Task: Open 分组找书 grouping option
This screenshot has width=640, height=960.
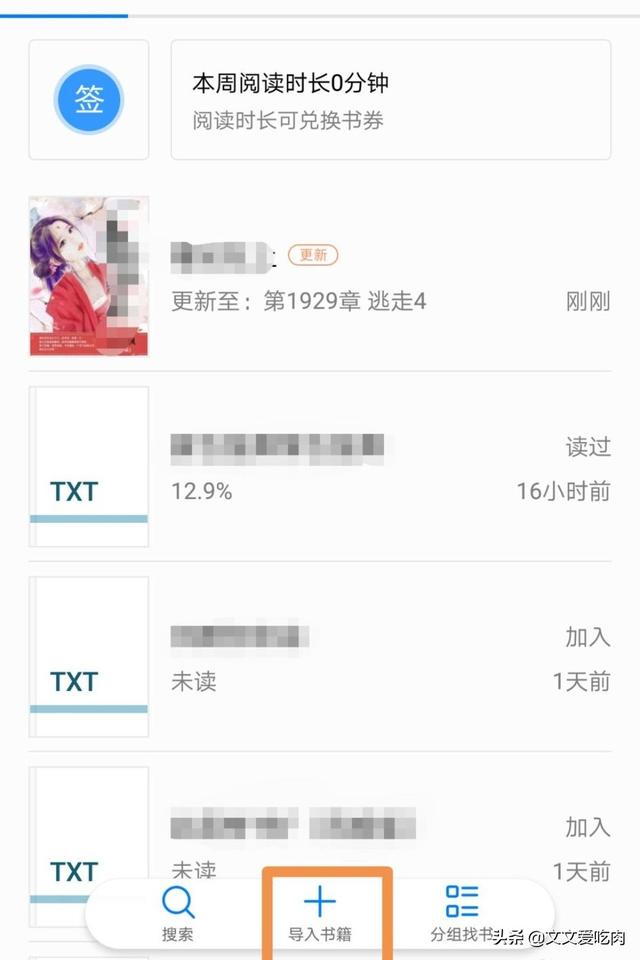Action: point(462,914)
